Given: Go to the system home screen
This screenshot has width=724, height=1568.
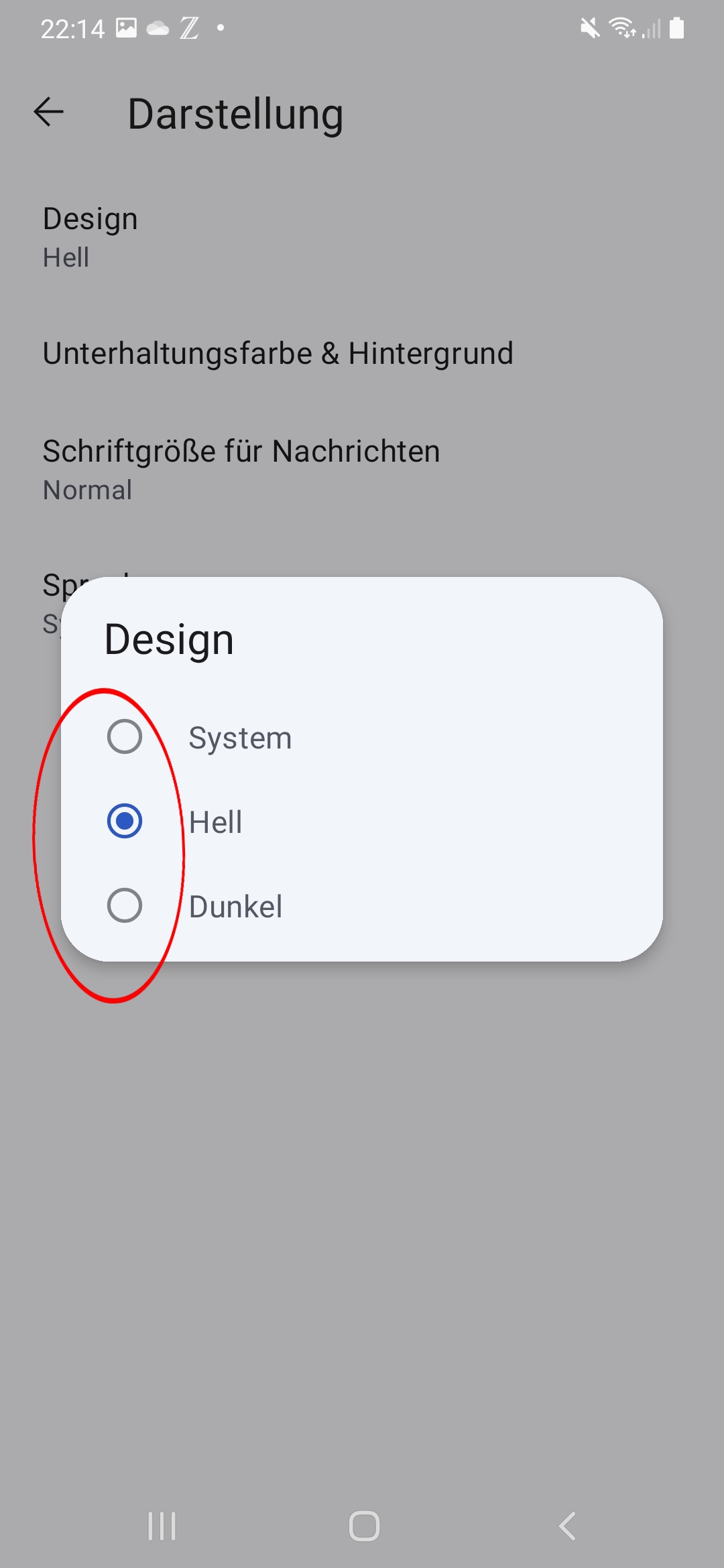Looking at the screenshot, I should pos(364,1526).
